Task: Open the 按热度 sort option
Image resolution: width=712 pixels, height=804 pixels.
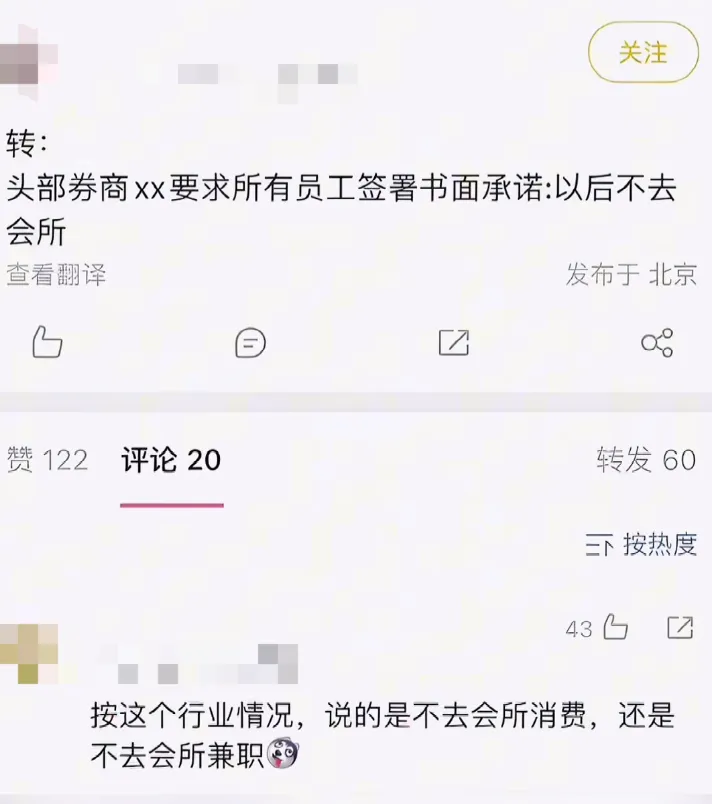Action: pos(641,545)
